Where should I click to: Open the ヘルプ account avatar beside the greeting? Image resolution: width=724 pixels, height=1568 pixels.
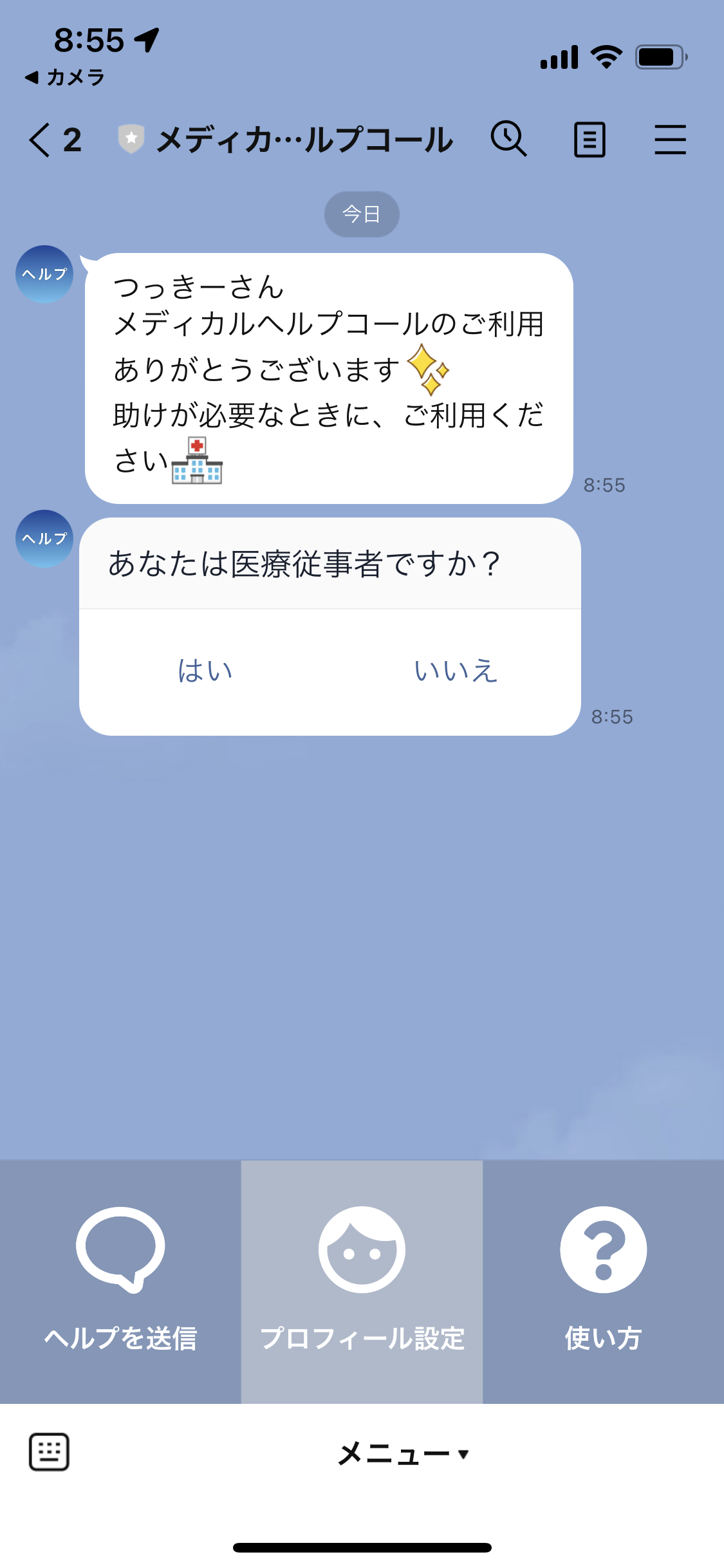click(x=44, y=274)
